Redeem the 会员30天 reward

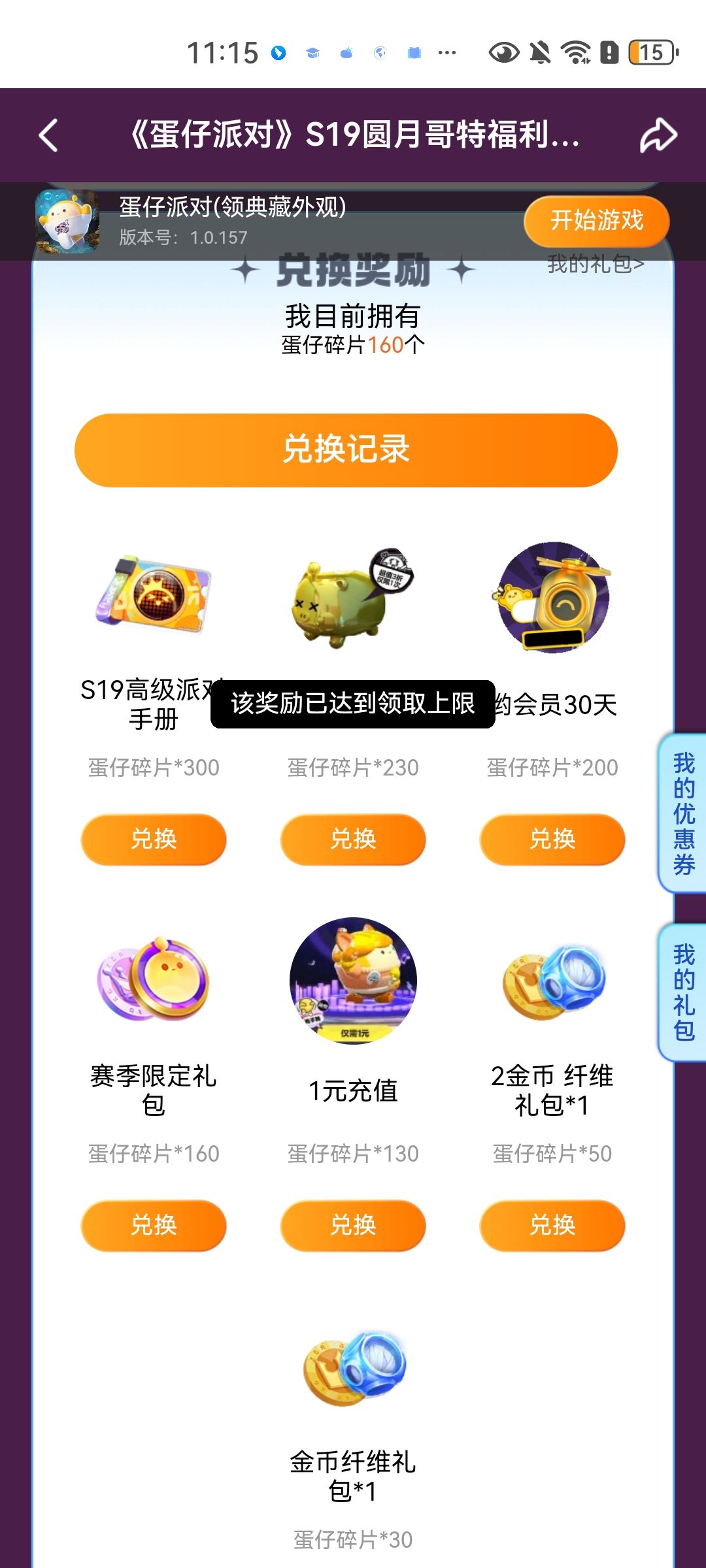(552, 839)
